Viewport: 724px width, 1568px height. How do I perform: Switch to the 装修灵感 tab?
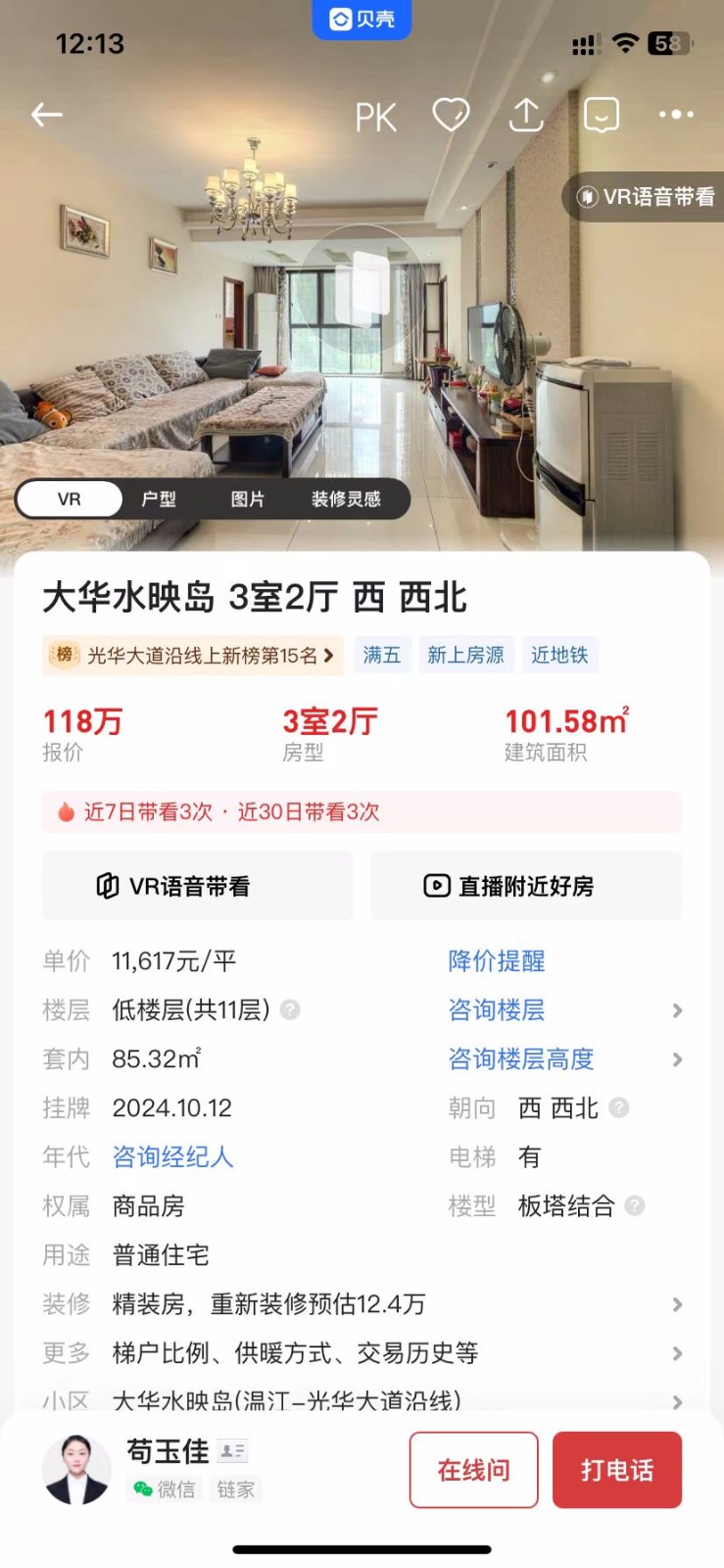point(346,499)
